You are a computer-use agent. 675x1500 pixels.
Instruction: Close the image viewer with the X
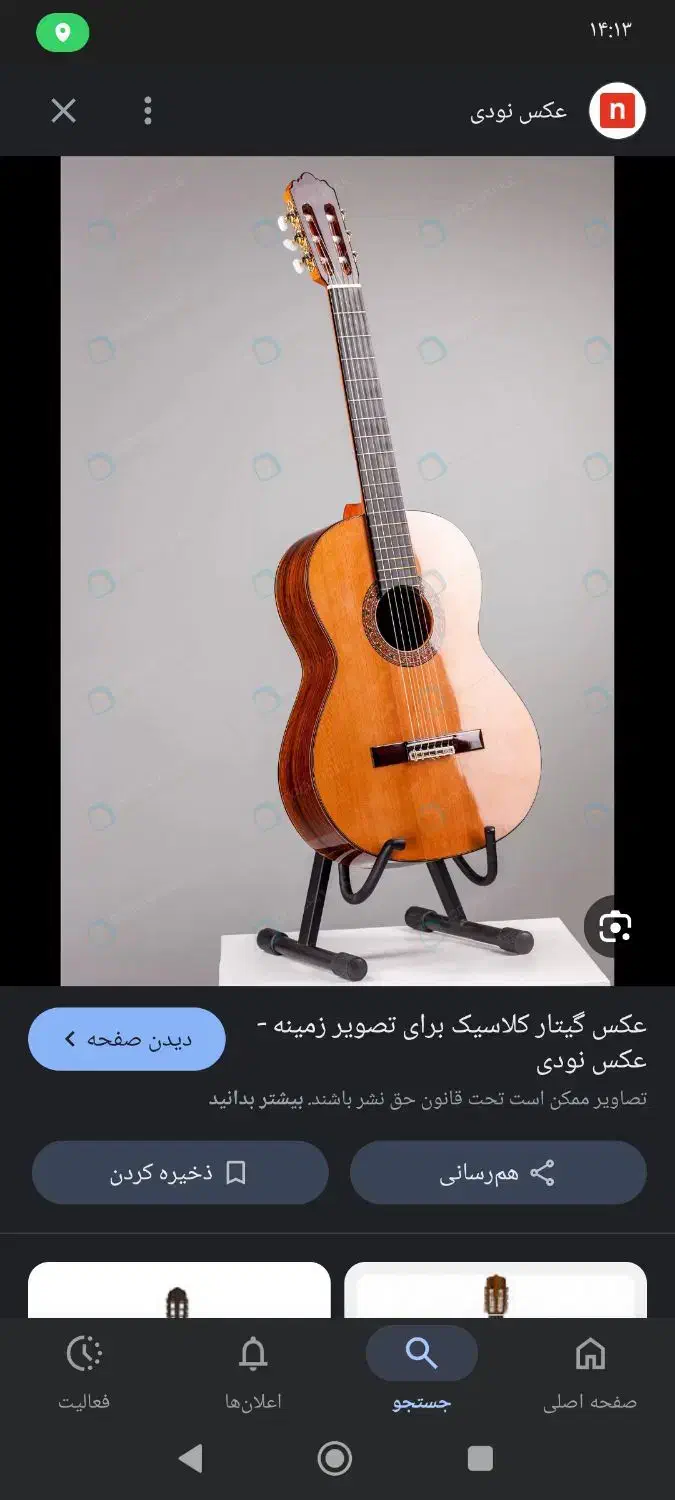coord(63,111)
